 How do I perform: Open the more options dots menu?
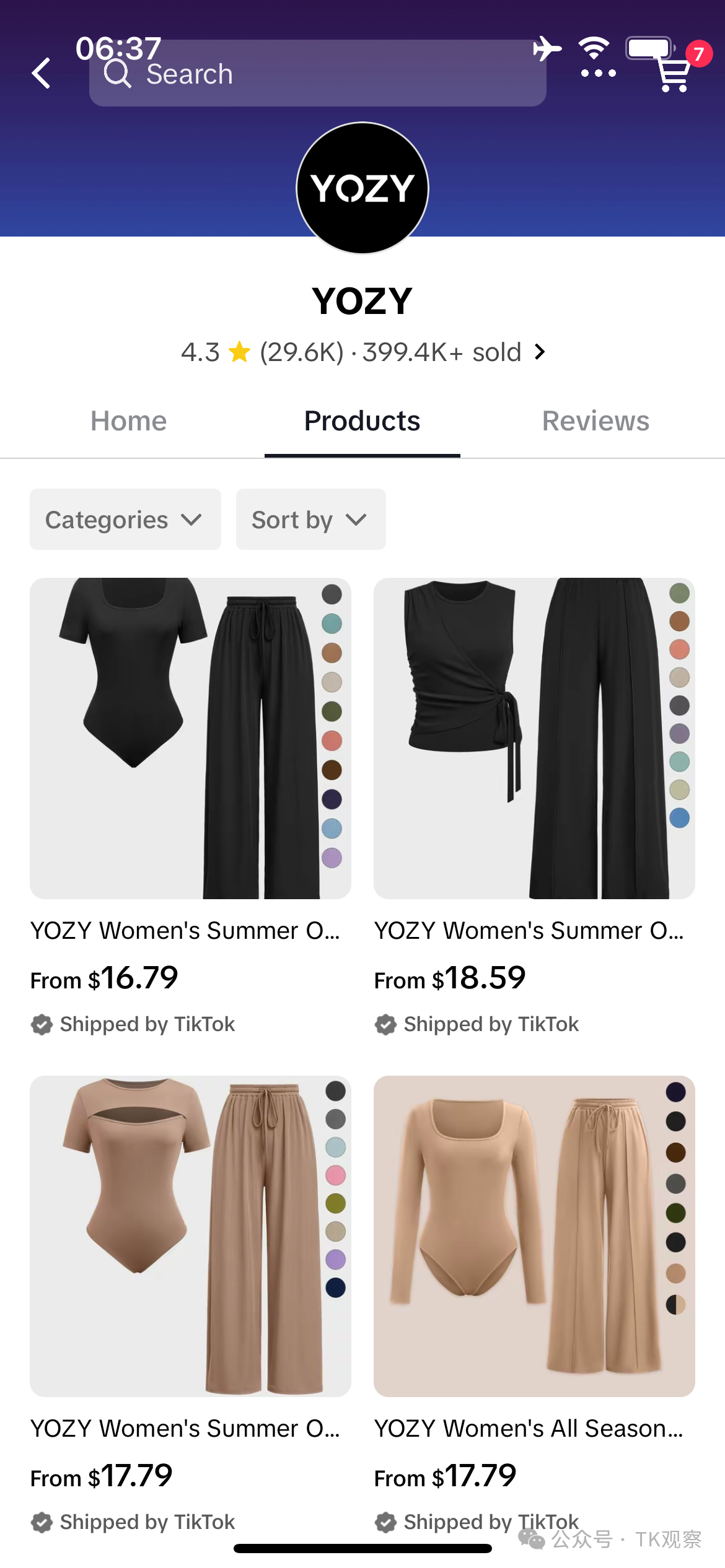point(598,73)
